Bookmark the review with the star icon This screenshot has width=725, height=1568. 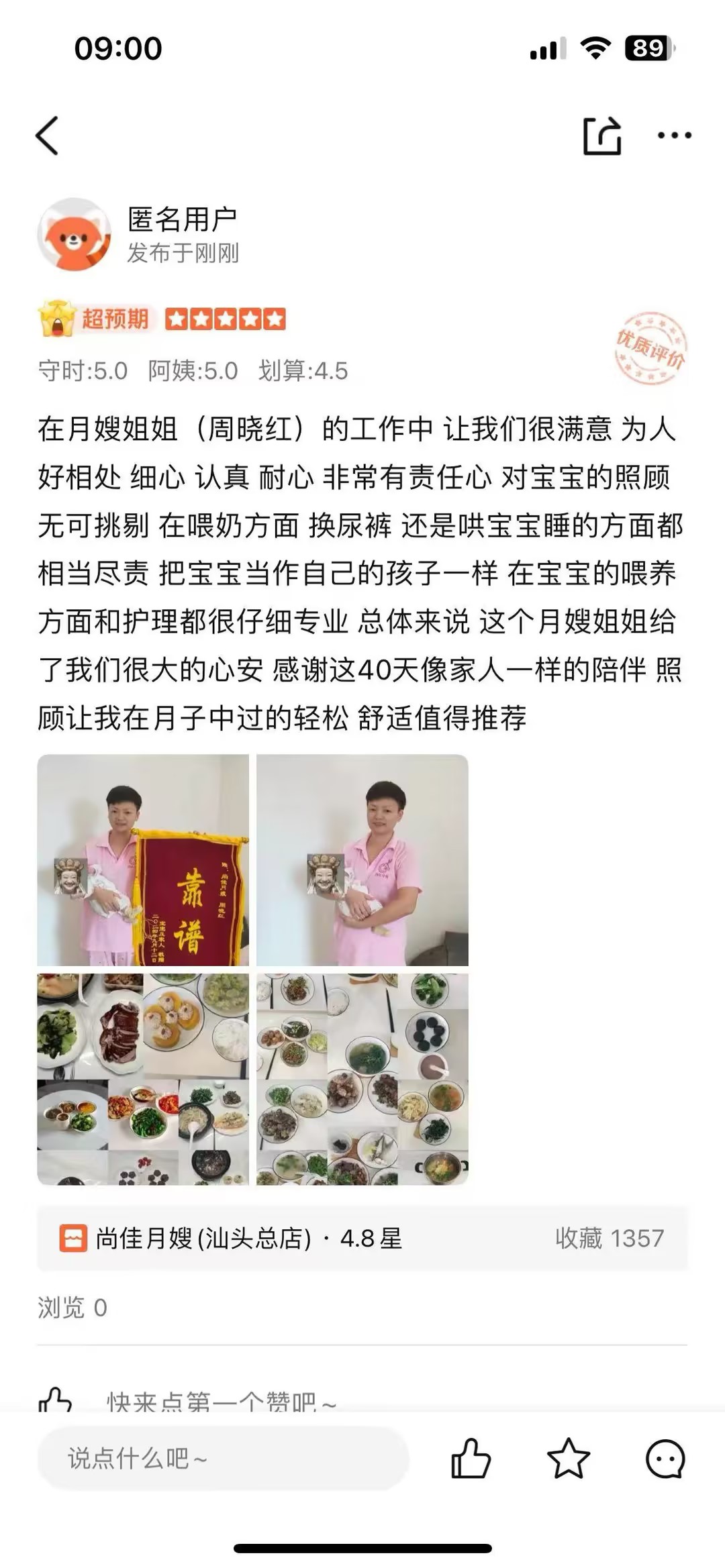click(x=568, y=1459)
